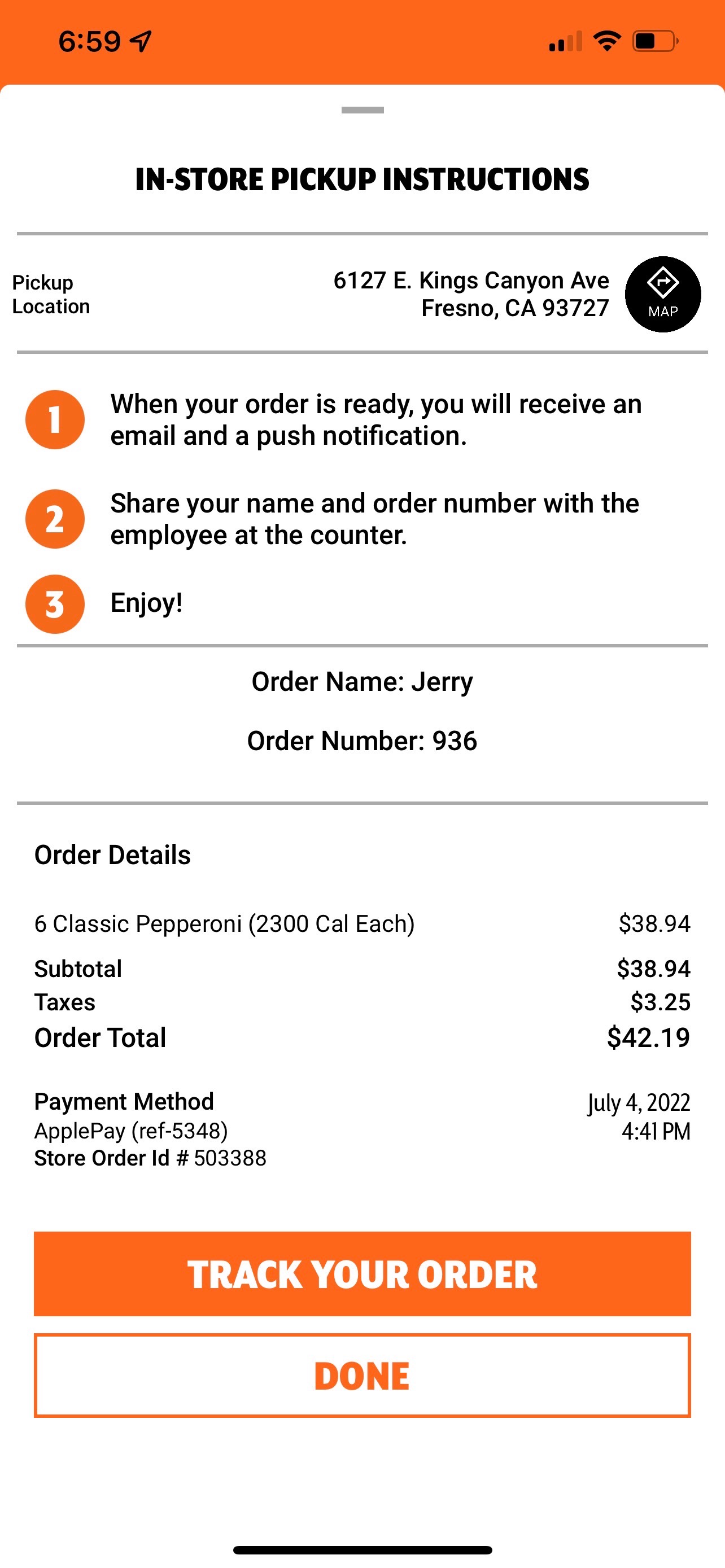The image size is (725, 1568).
Task: Select the orange step 2 circle
Action: (x=54, y=519)
